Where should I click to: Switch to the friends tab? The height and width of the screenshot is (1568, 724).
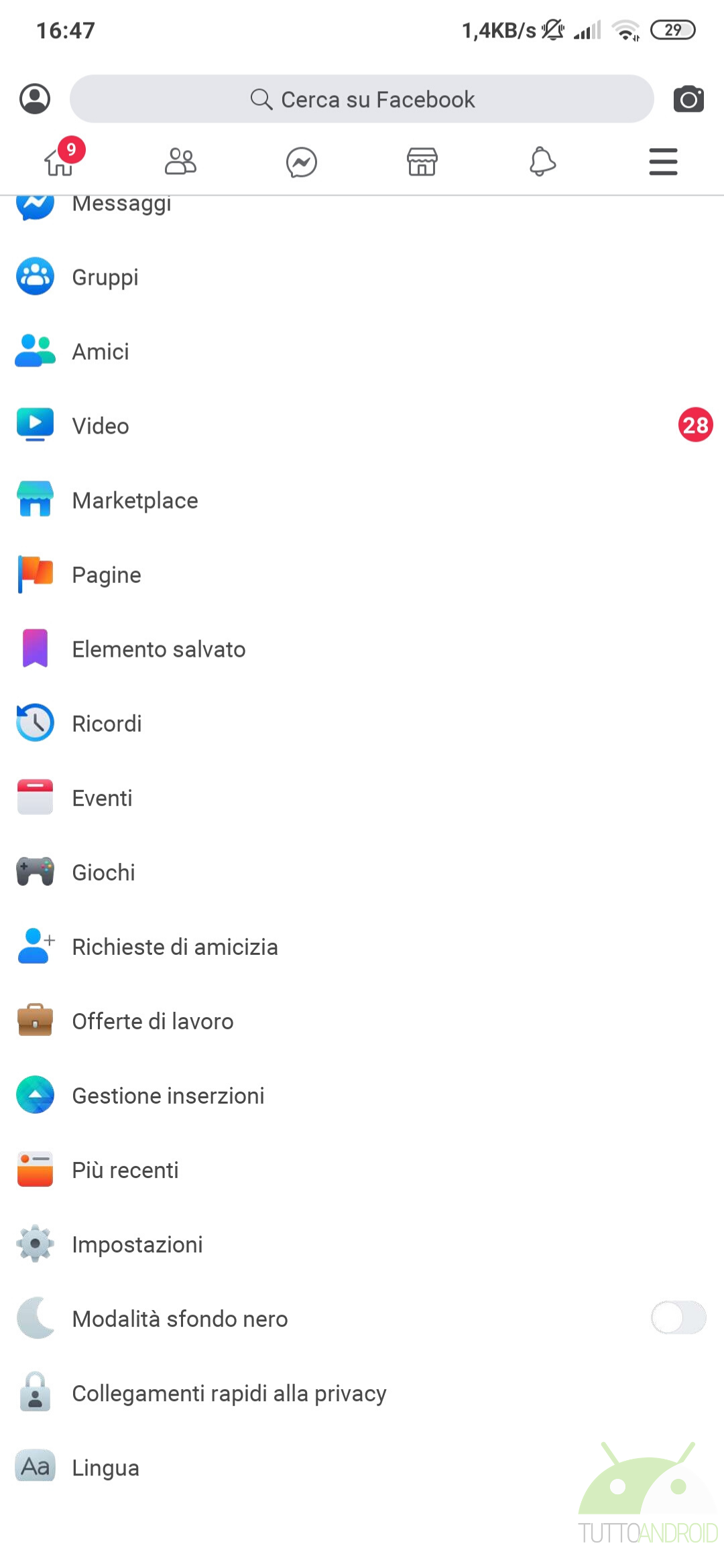click(x=181, y=161)
